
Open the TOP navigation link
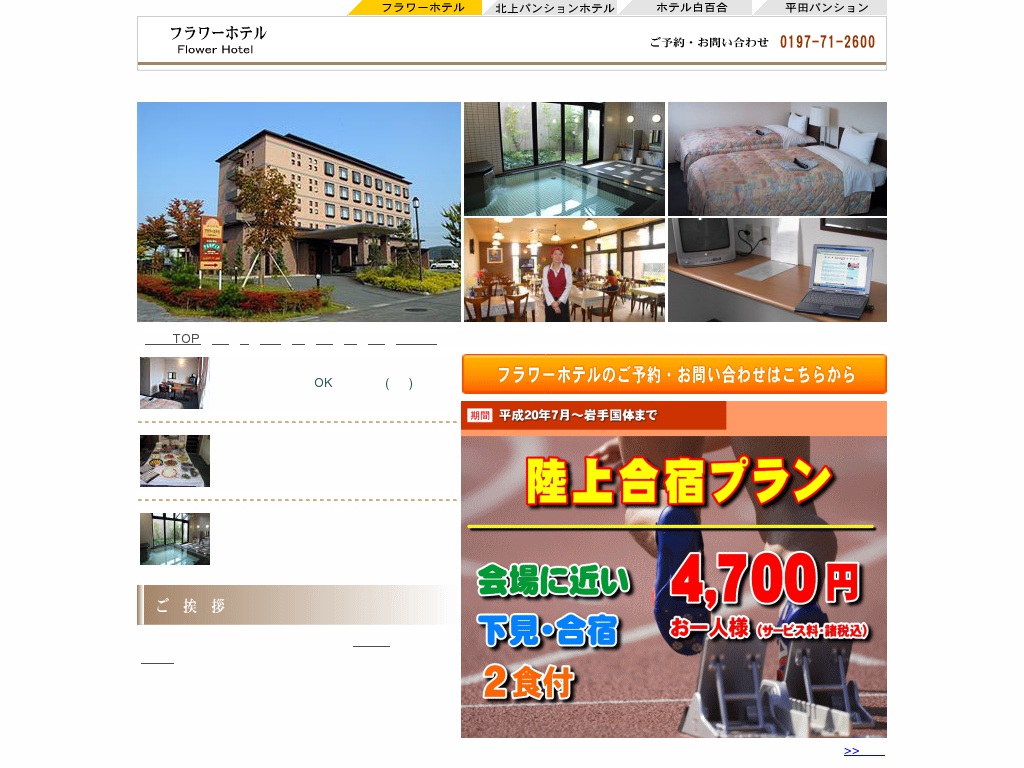(x=185, y=339)
